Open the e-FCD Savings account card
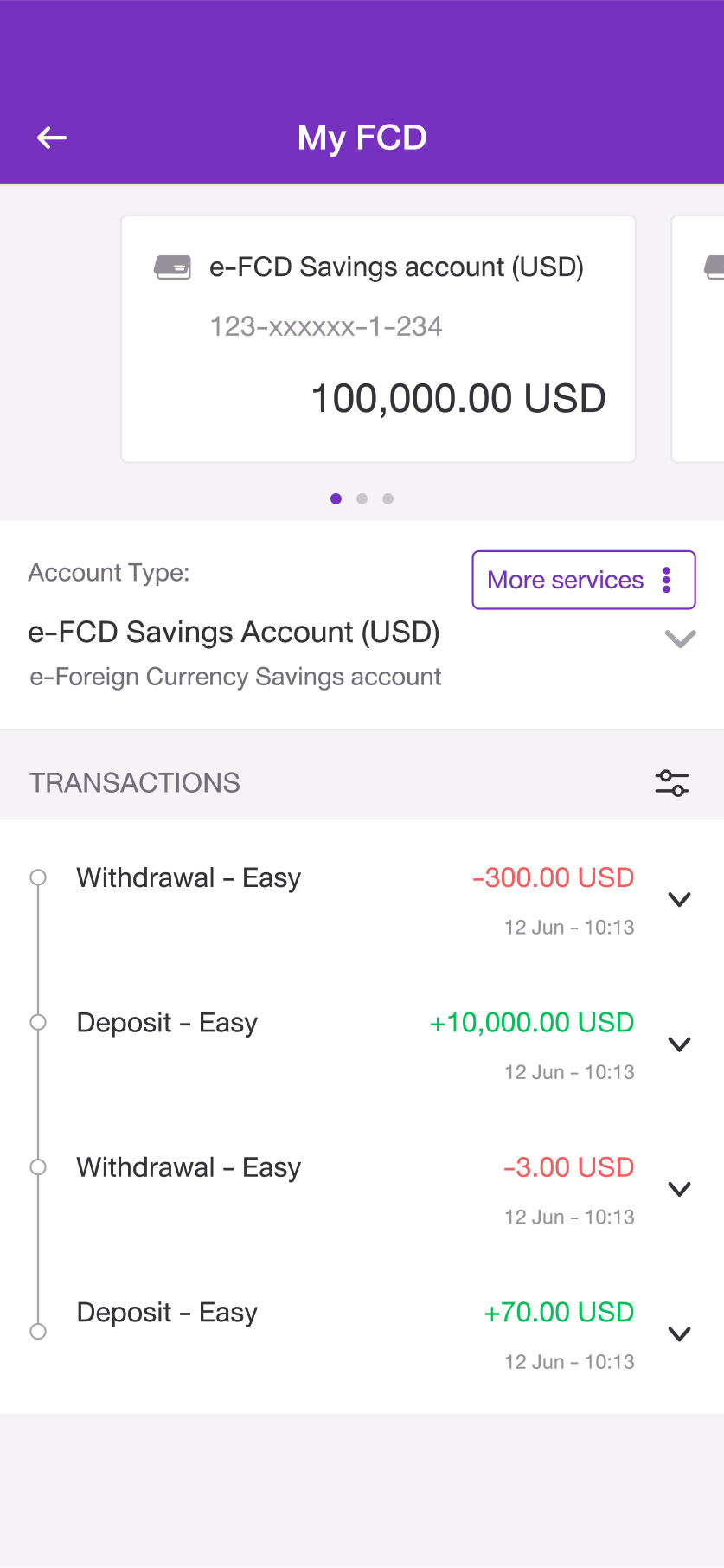Viewport: 724px width, 1568px height. [x=379, y=339]
